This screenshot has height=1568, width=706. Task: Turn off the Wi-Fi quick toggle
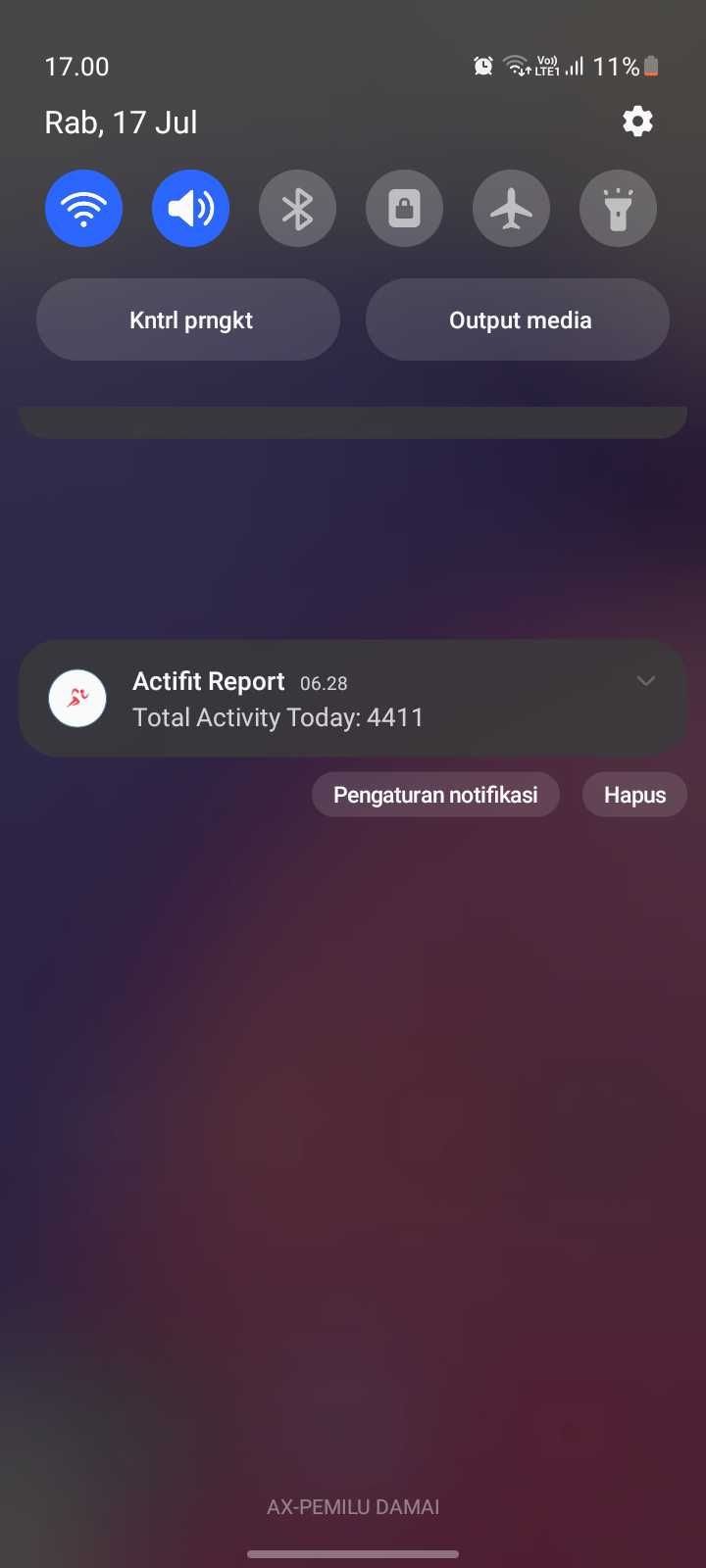point(83,209)
